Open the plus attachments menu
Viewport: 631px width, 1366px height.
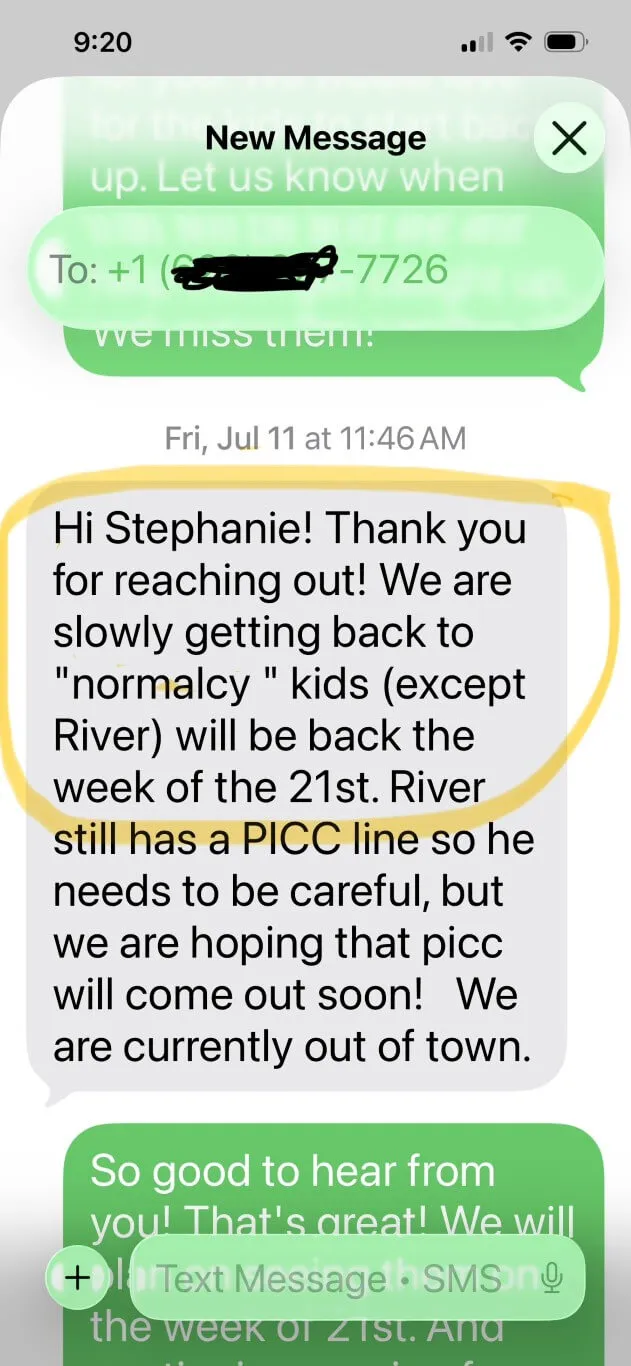(x=77, y=1277)
